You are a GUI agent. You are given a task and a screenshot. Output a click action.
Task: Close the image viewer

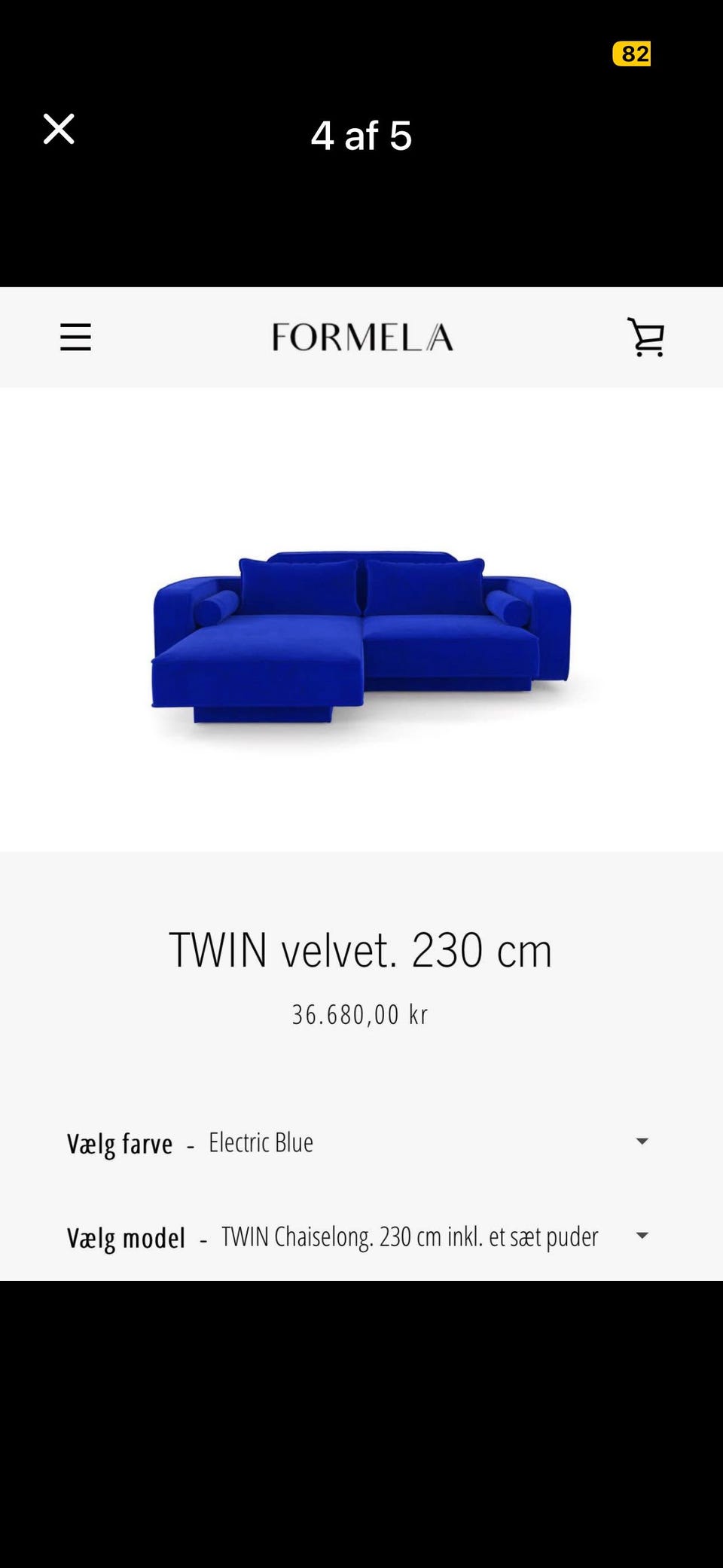59,129
